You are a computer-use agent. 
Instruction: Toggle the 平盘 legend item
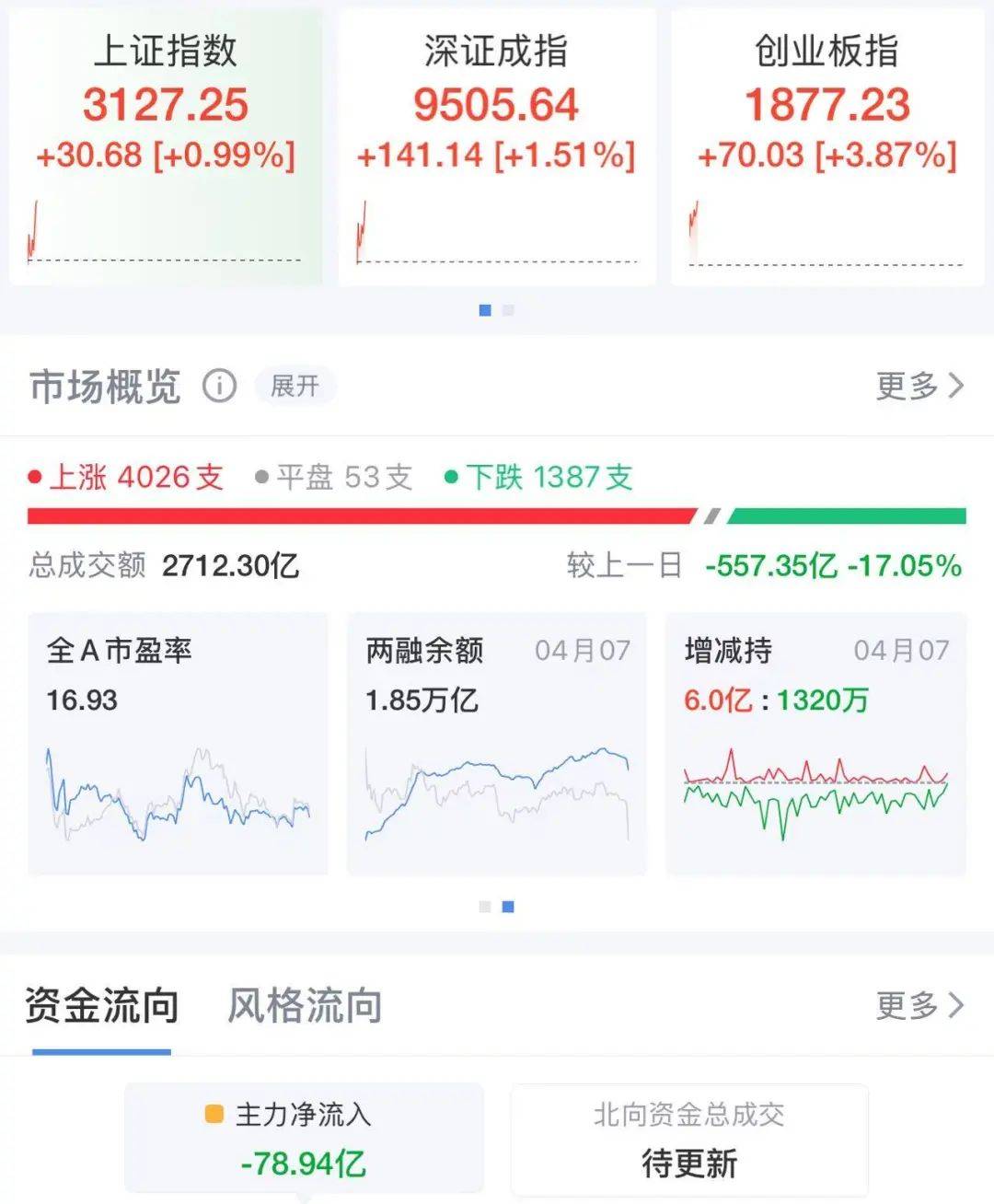pyautogui.click(x=335, y=478)
